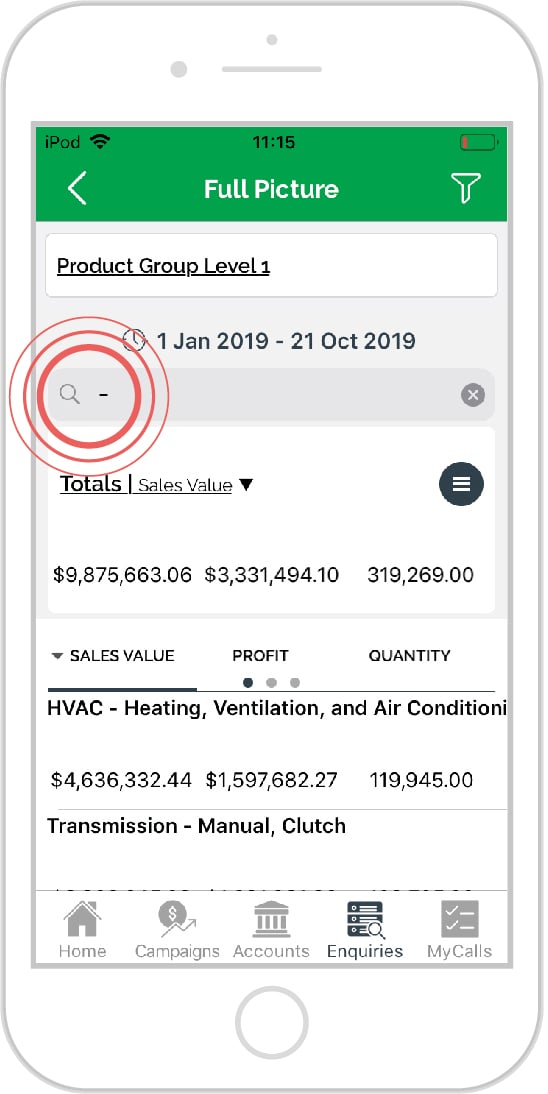Open the filter options
The width and height of the screenshot is (548, 1094).
pyautogui.click(x=465, y=188)
